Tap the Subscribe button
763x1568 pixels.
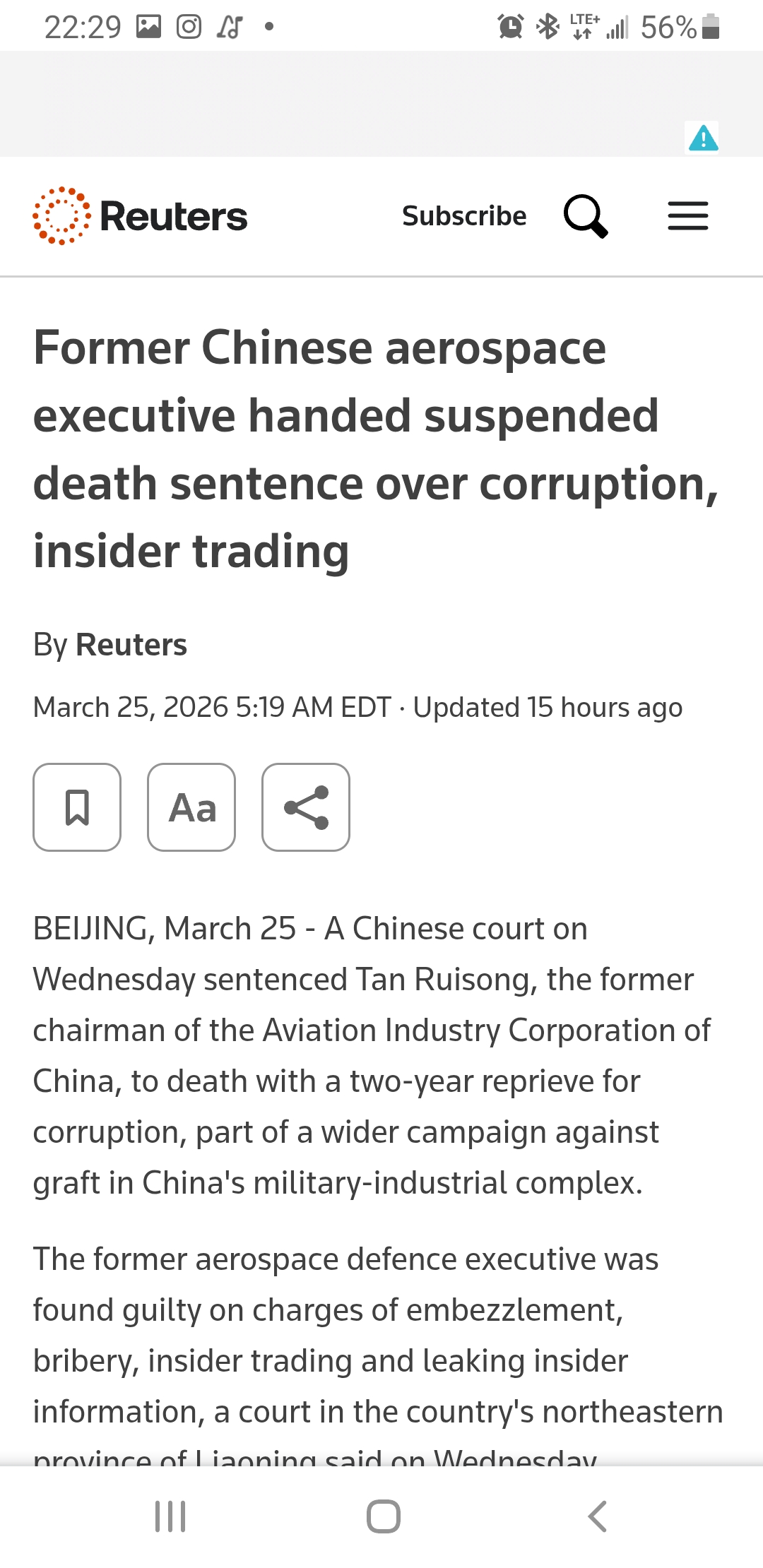[464, 216]
